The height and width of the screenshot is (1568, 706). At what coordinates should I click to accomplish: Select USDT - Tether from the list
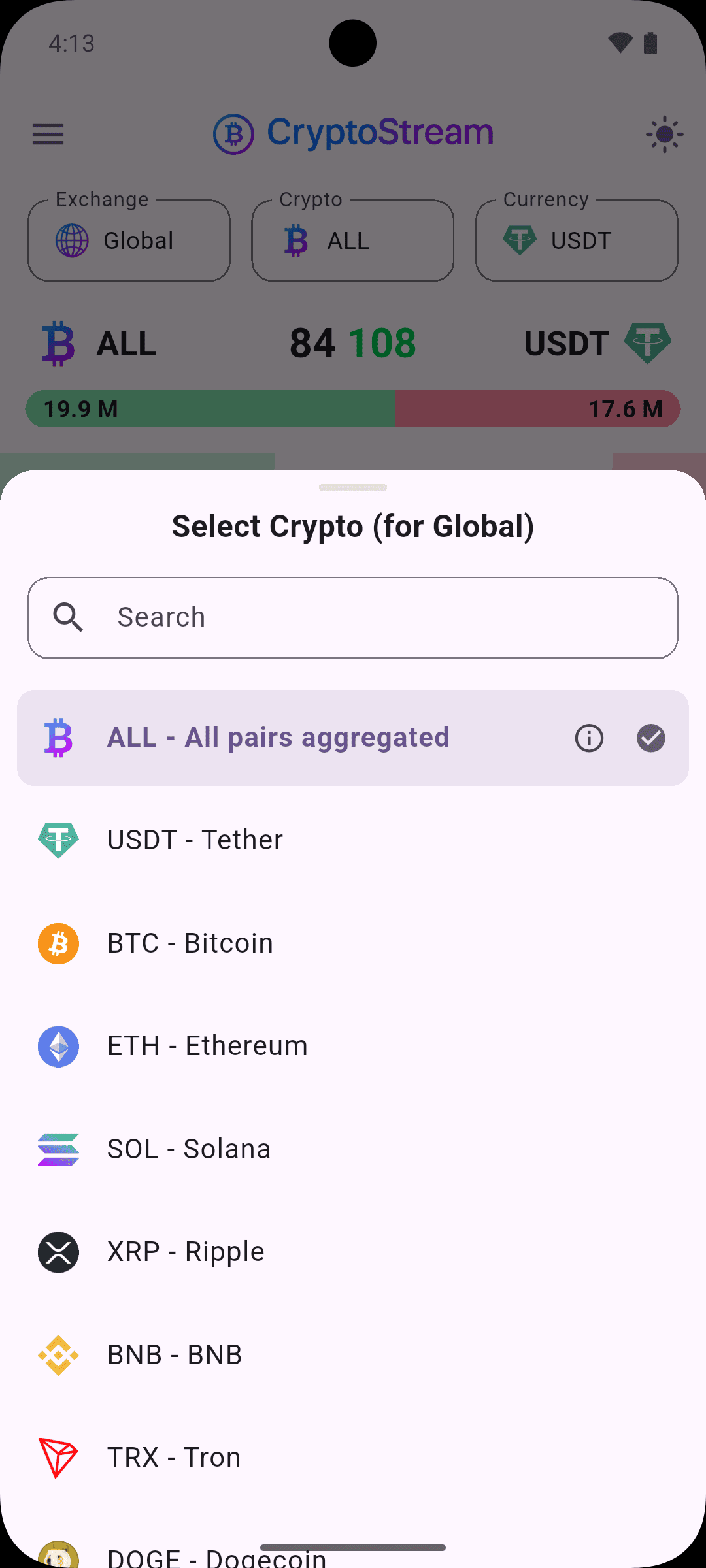click(x=194, y=840)
